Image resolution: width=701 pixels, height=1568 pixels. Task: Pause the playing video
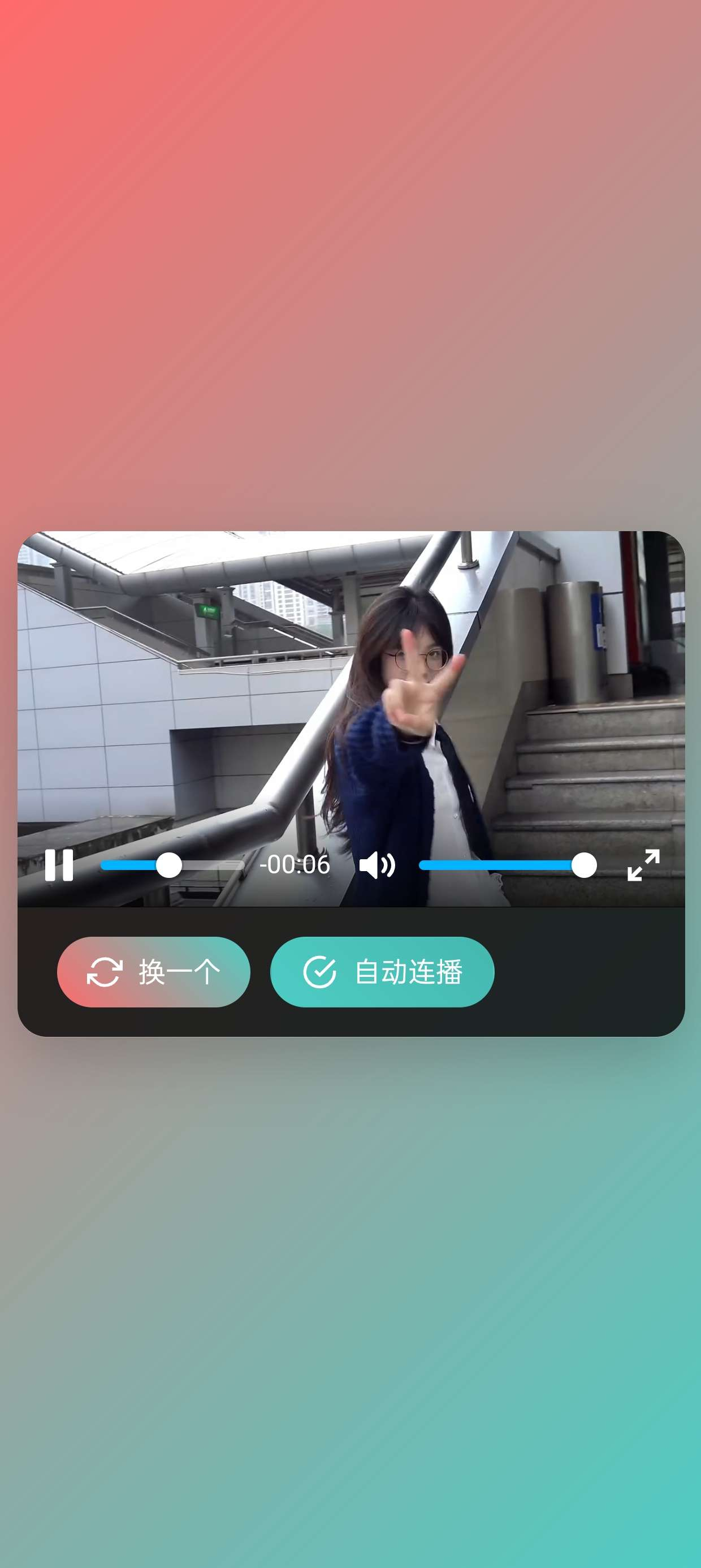coord(59,865)
